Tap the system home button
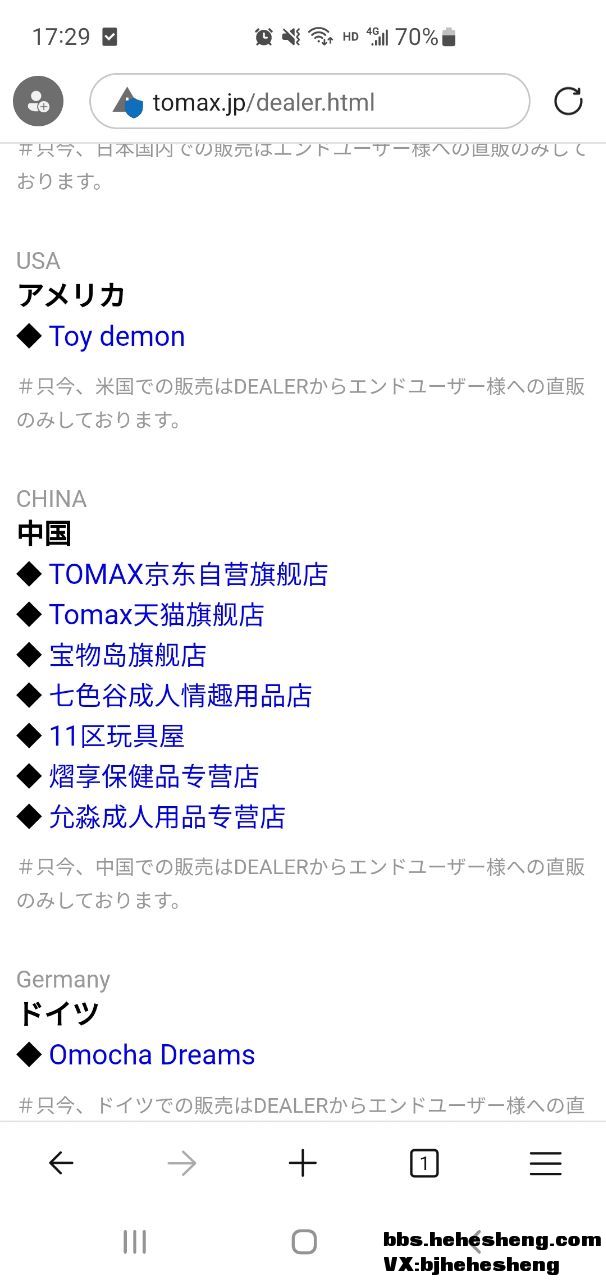 304,1242
